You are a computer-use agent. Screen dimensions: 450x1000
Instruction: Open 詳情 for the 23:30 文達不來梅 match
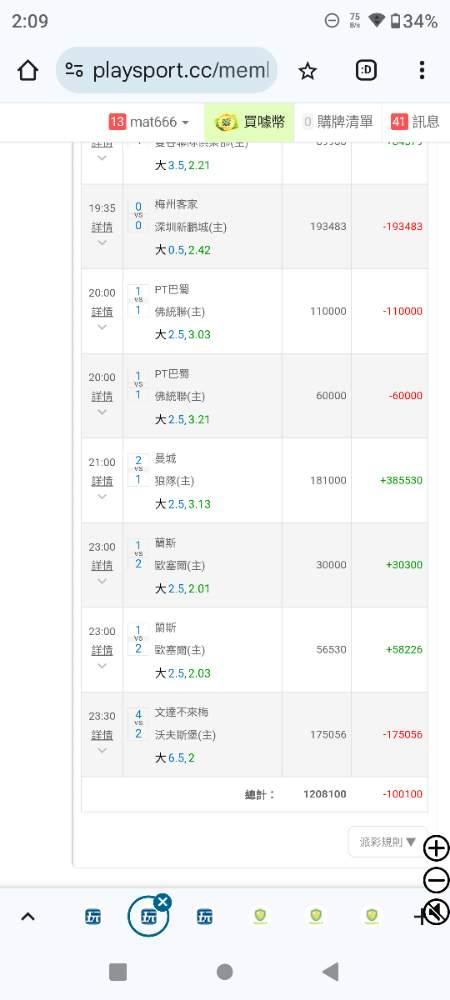pyautogui.click(x=102, y=735)
